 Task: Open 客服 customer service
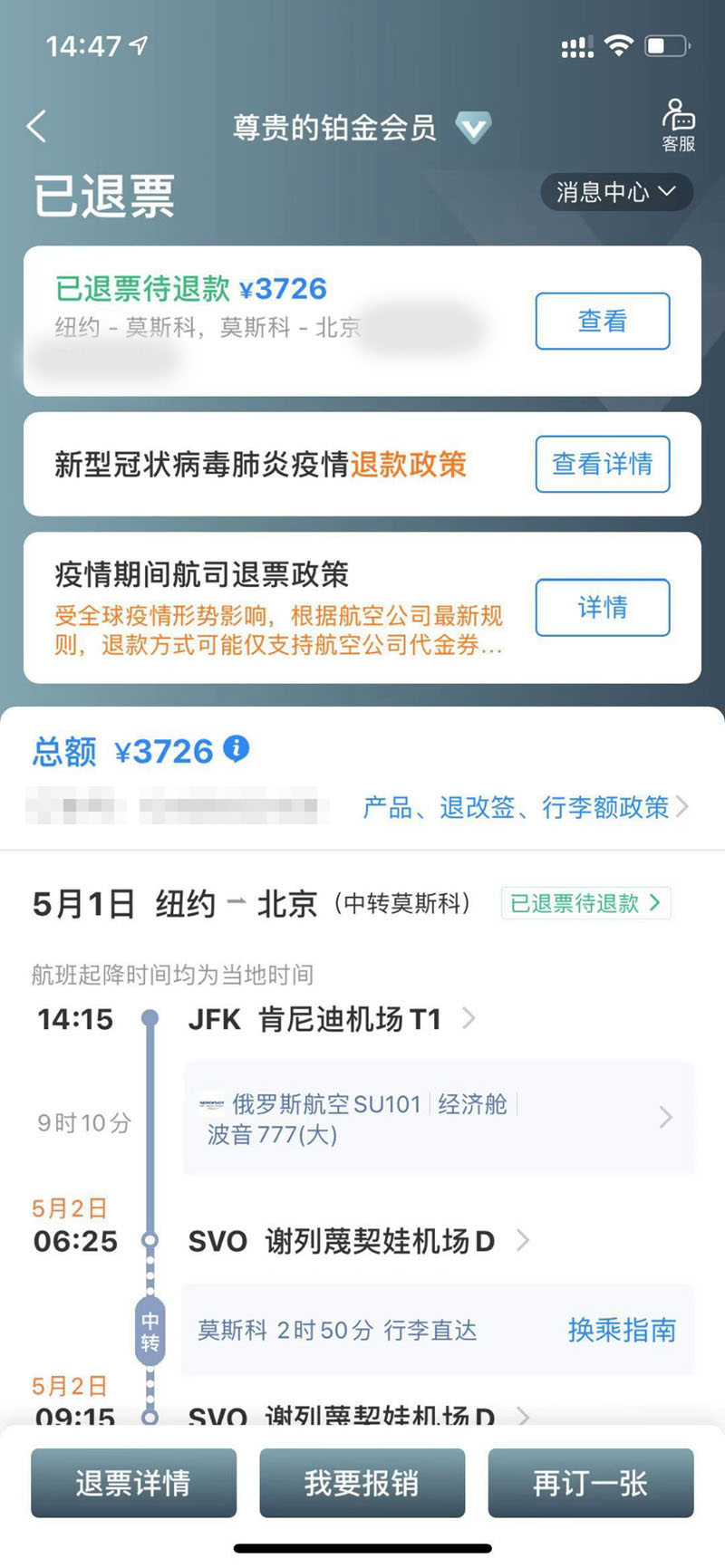click(x=678, y=126)
